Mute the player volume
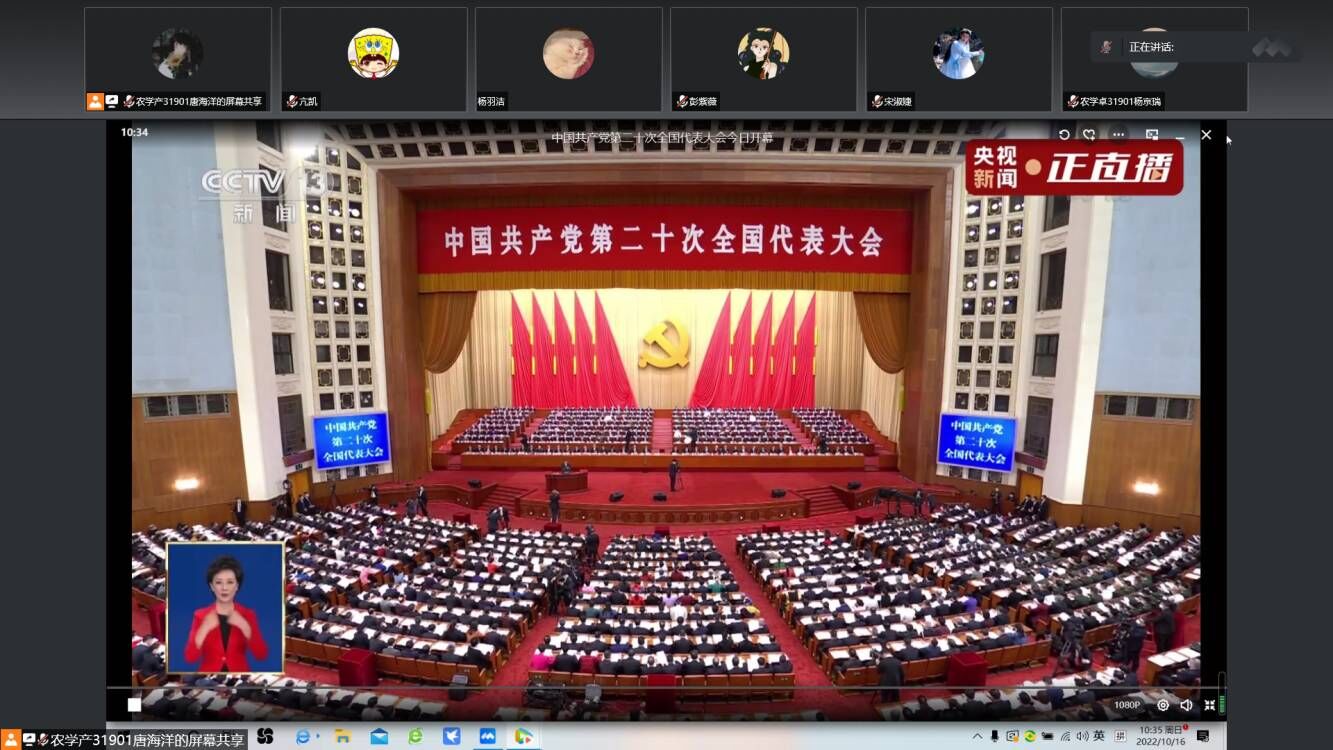The width and height of the screenshot is (1333, 750). (x=1186, y=705)
